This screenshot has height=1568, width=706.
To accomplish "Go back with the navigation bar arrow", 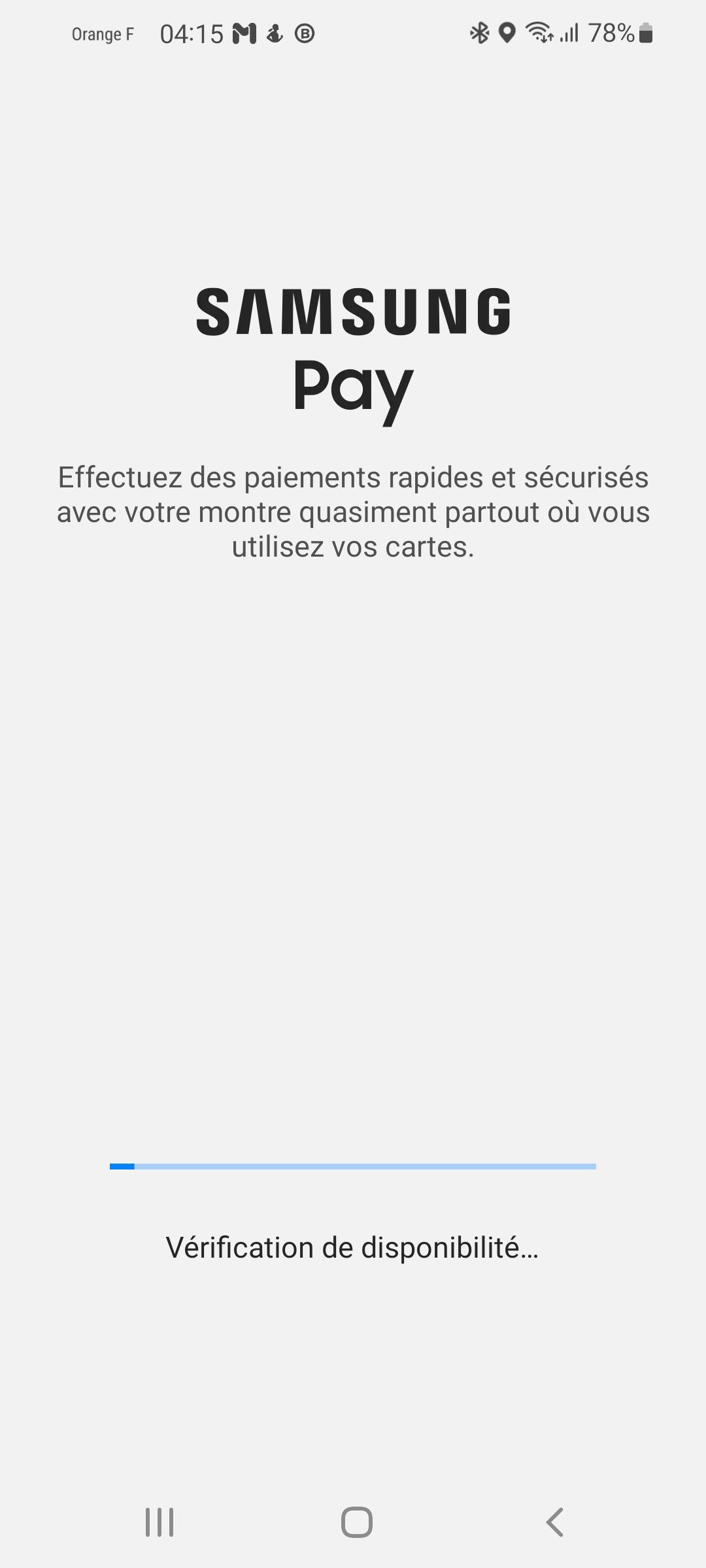I will tap(554, 1522).
